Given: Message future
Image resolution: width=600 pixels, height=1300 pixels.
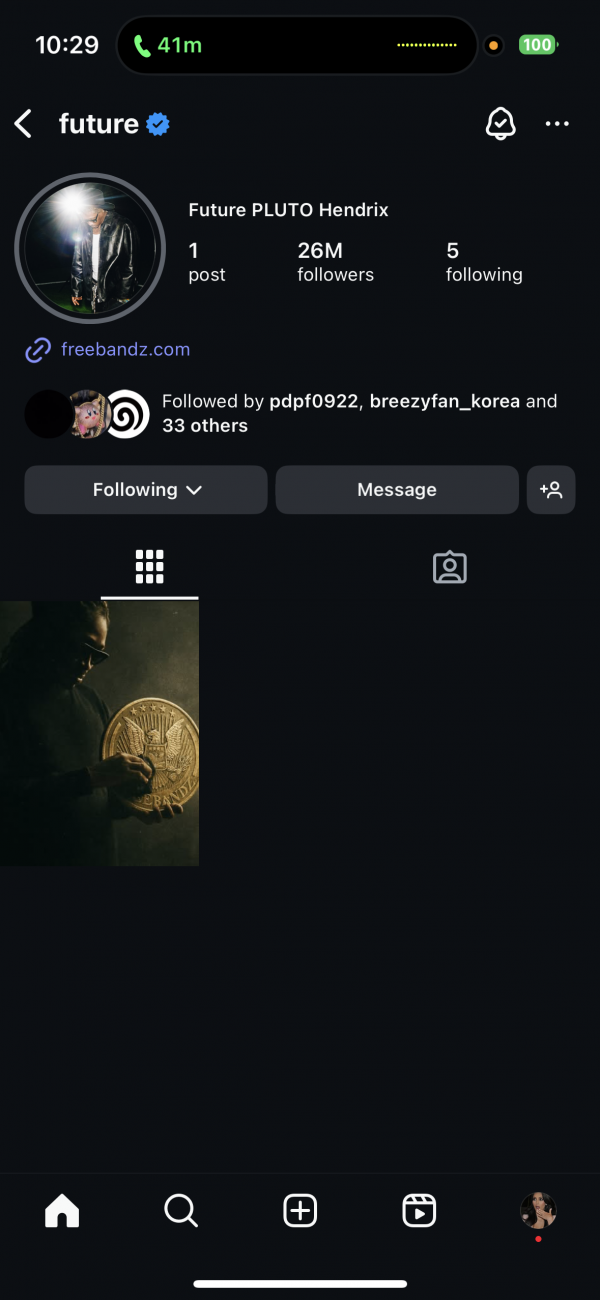Looking at the screenshot, I should pyautogui.click(x=397, y=490).
